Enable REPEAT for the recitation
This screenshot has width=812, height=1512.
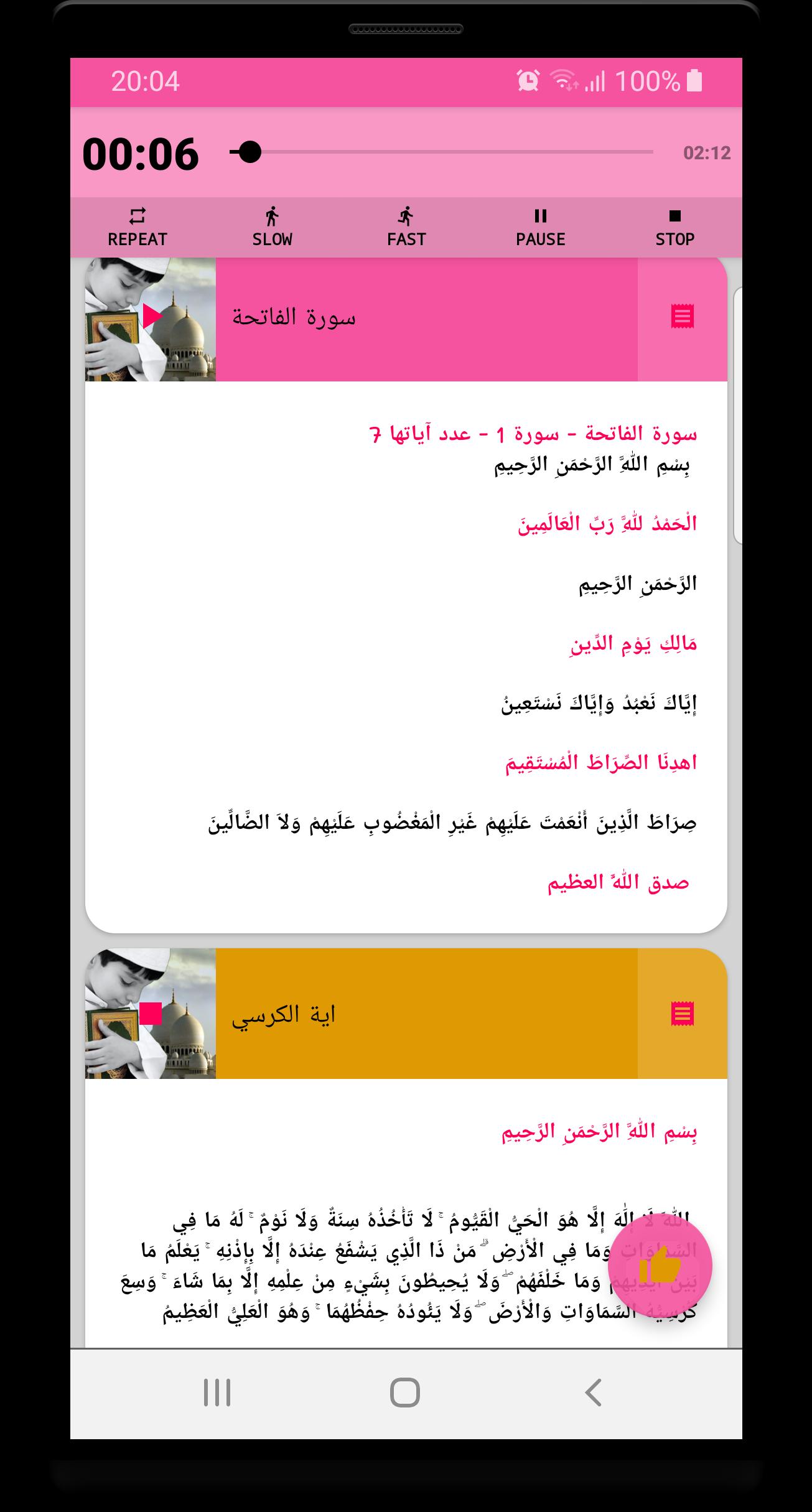coord(138,228)
